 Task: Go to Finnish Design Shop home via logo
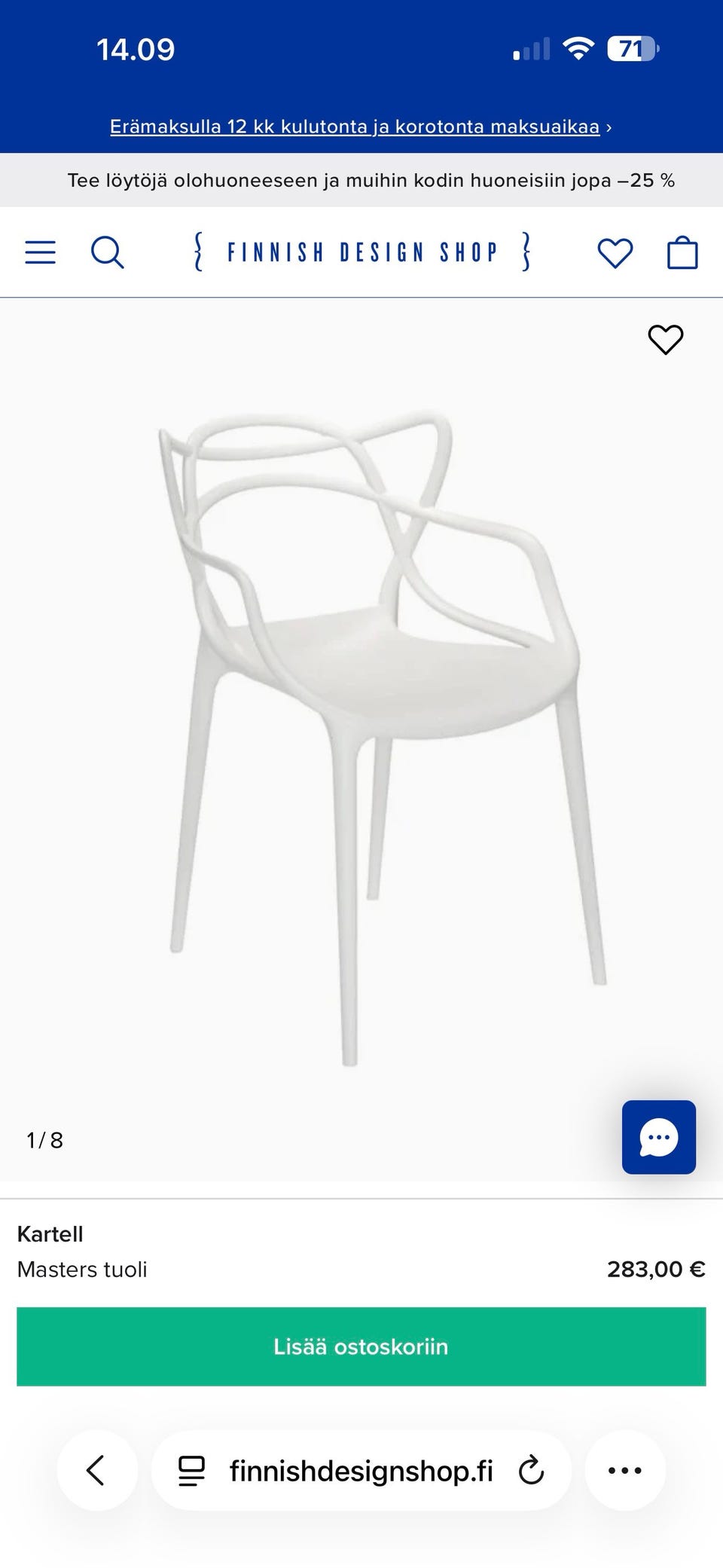click(361, 252)
